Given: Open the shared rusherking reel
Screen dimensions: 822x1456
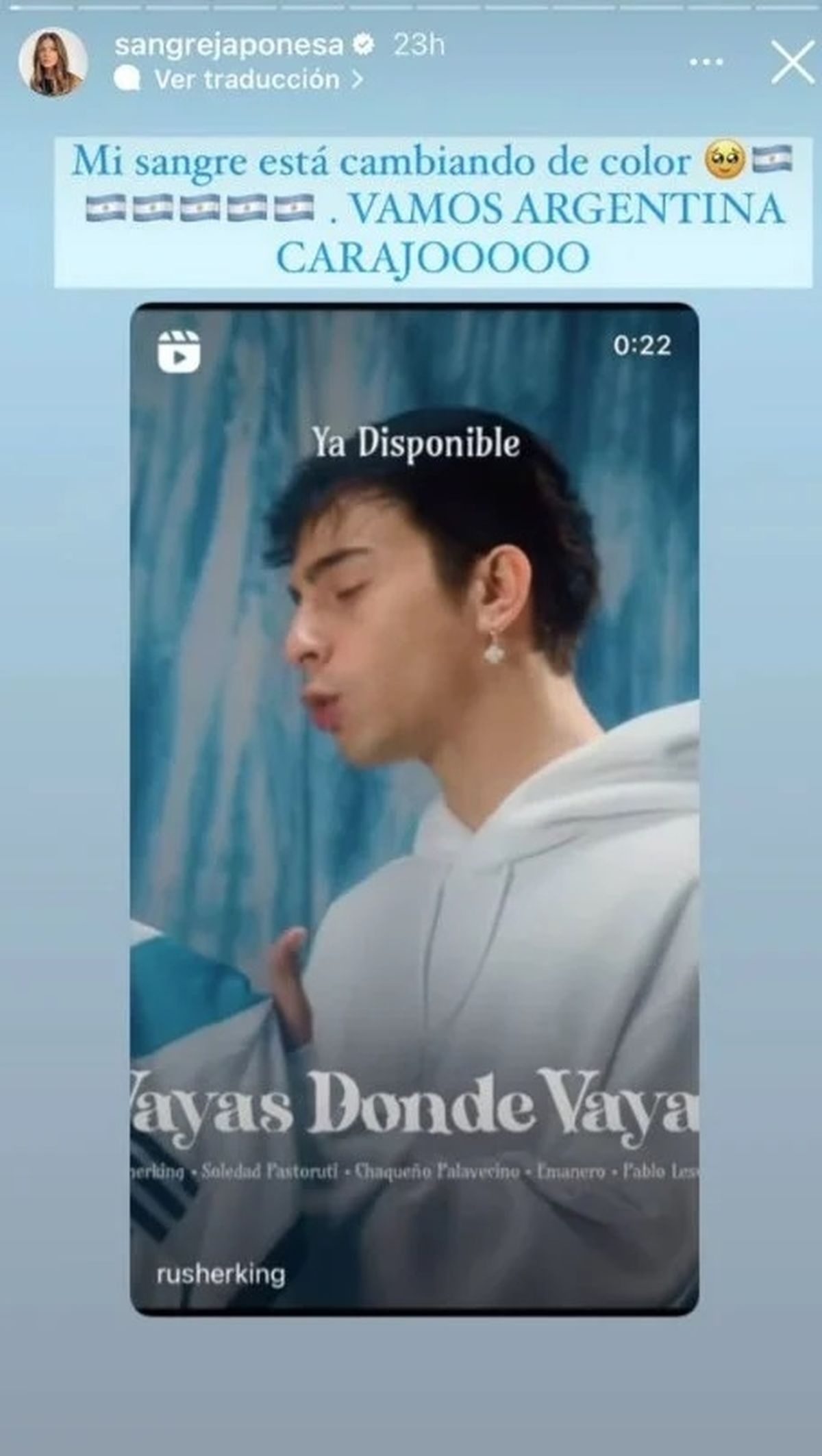Looking at the screenshot, I should point(414,808).
